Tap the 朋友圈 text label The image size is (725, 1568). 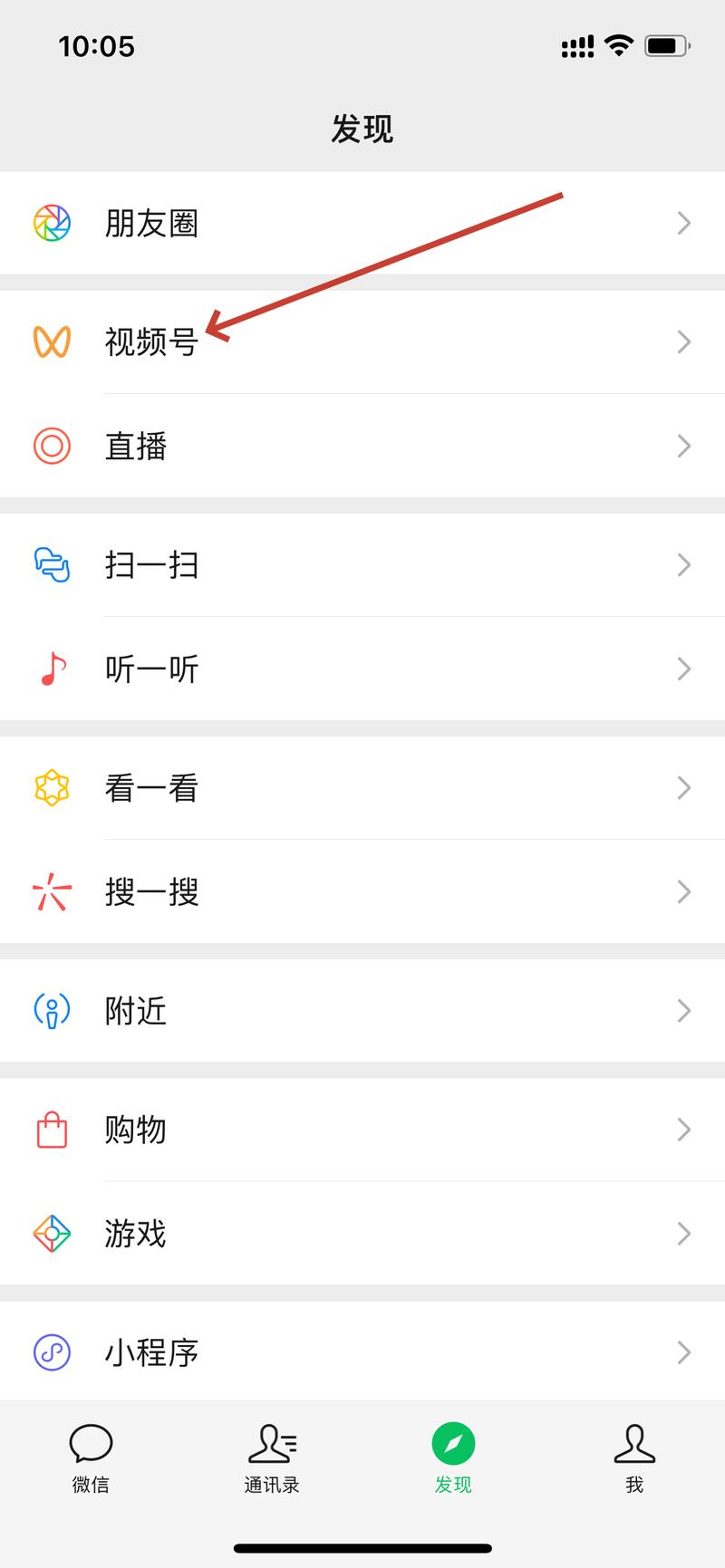pyautogui.click(x=153, y=223)
